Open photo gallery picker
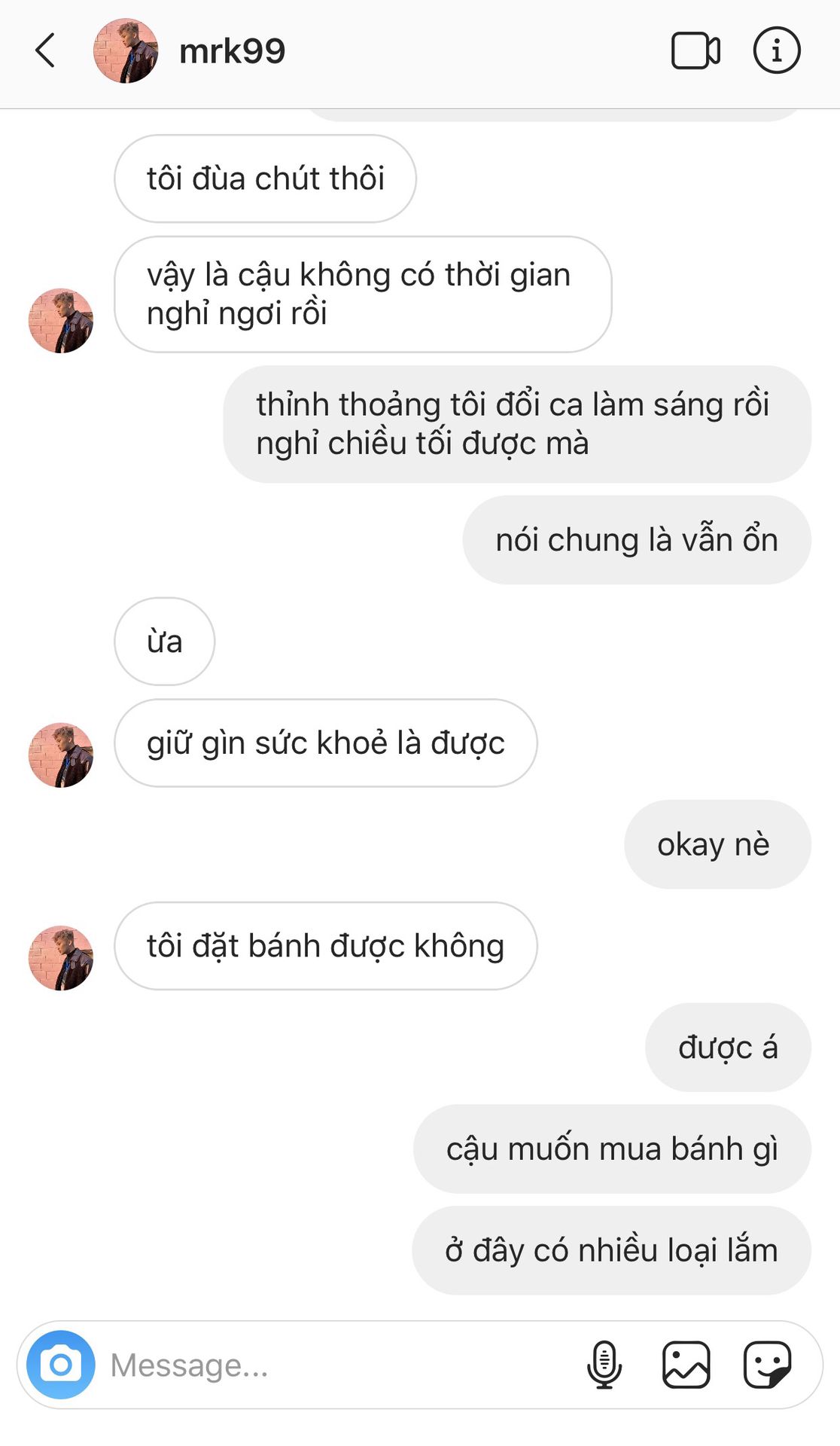The width and height of the screenshot is (840, 1446). 686,1365
